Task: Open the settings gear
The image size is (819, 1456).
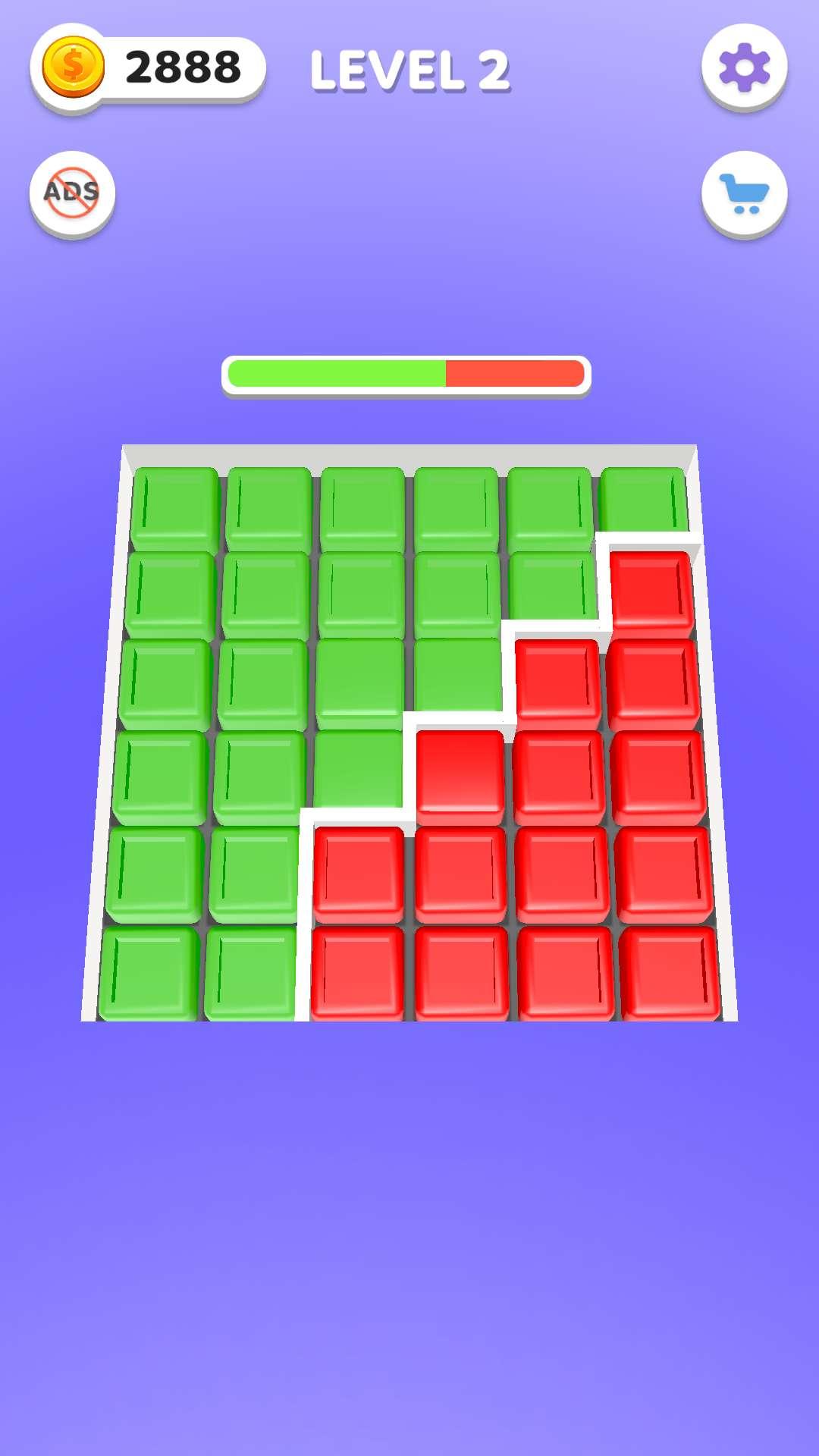Action: click(744, 67)
